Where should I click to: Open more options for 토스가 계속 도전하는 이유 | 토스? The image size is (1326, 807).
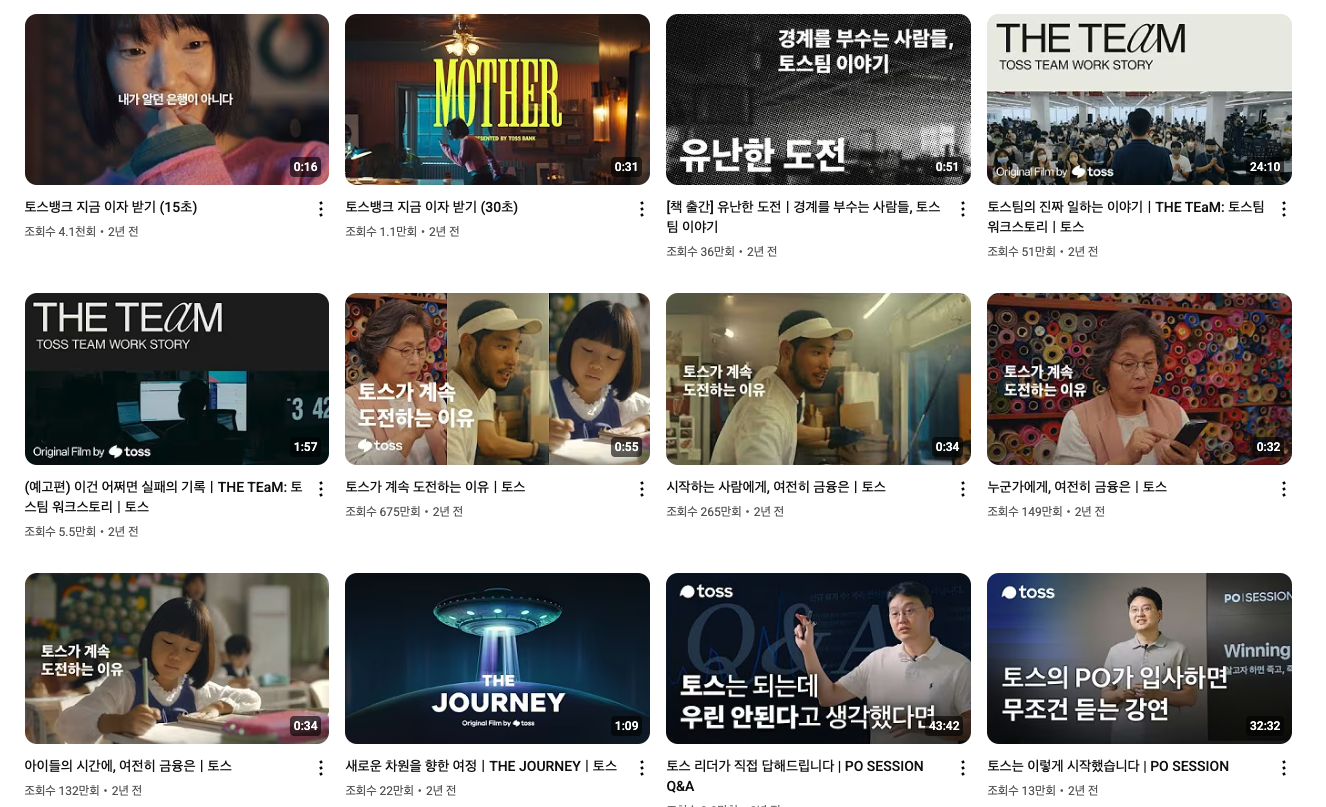pyautogui.click(x=642, y=489)
